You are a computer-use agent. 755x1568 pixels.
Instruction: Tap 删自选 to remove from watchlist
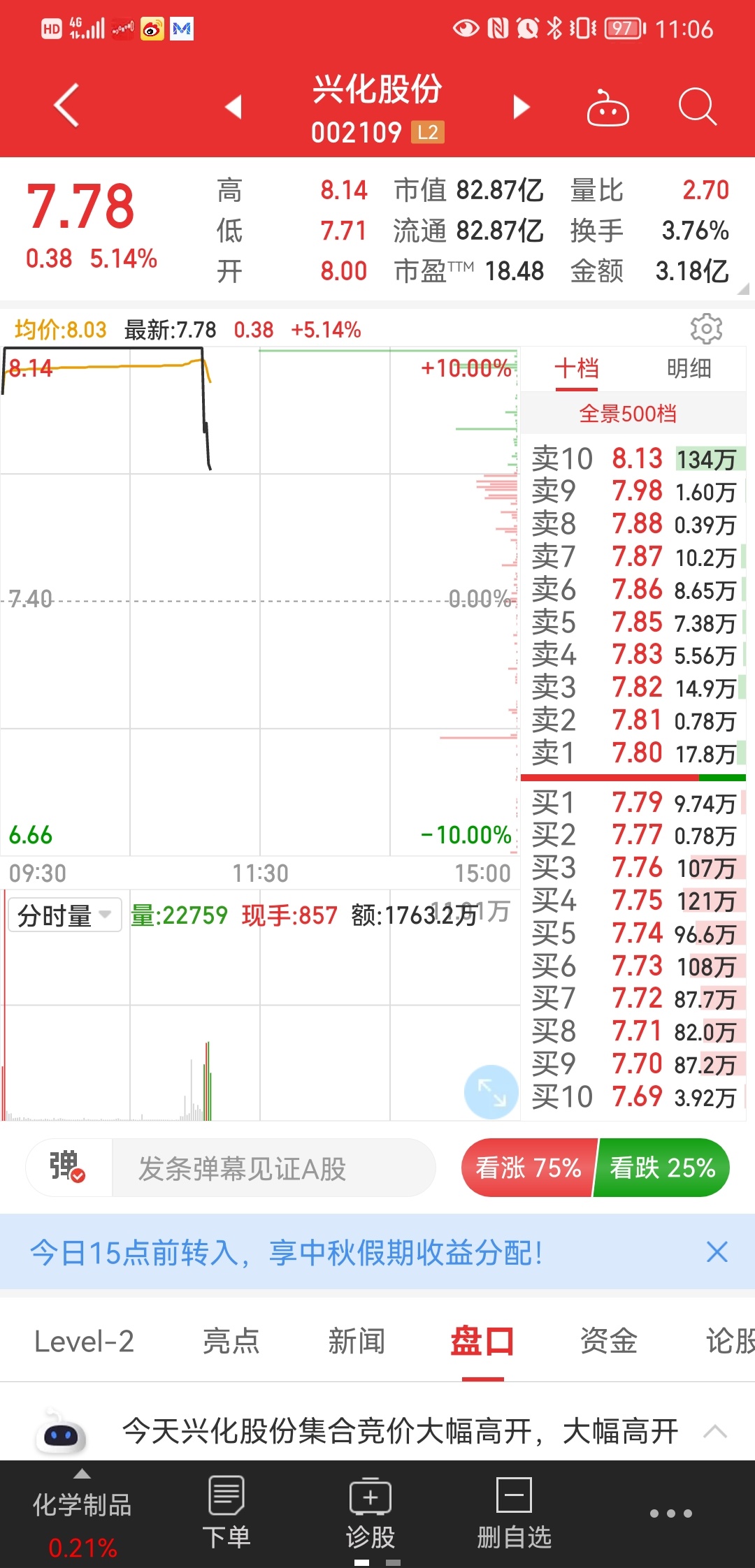click(x=515, y=1513)
